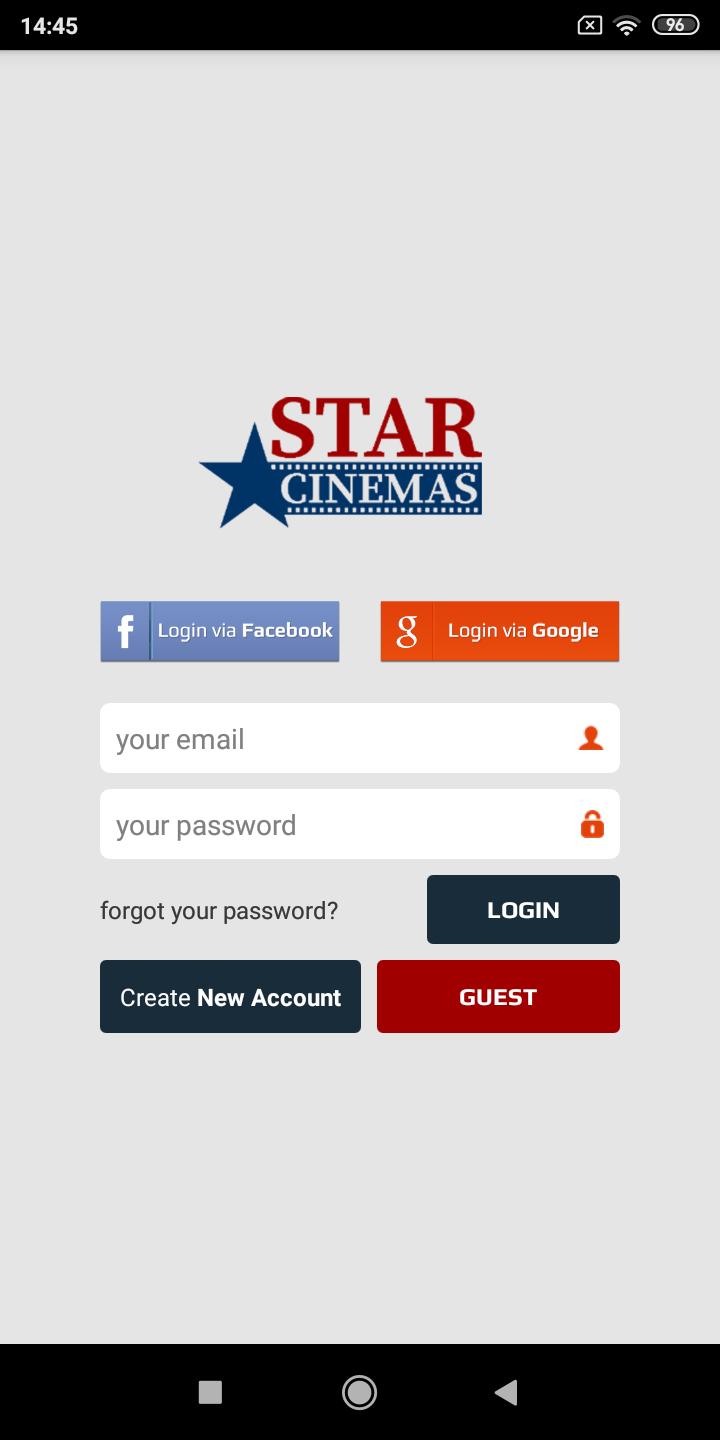This screenshot has width=720, height=1440.
Task: Login via Facebook
Action: [220, 631]
